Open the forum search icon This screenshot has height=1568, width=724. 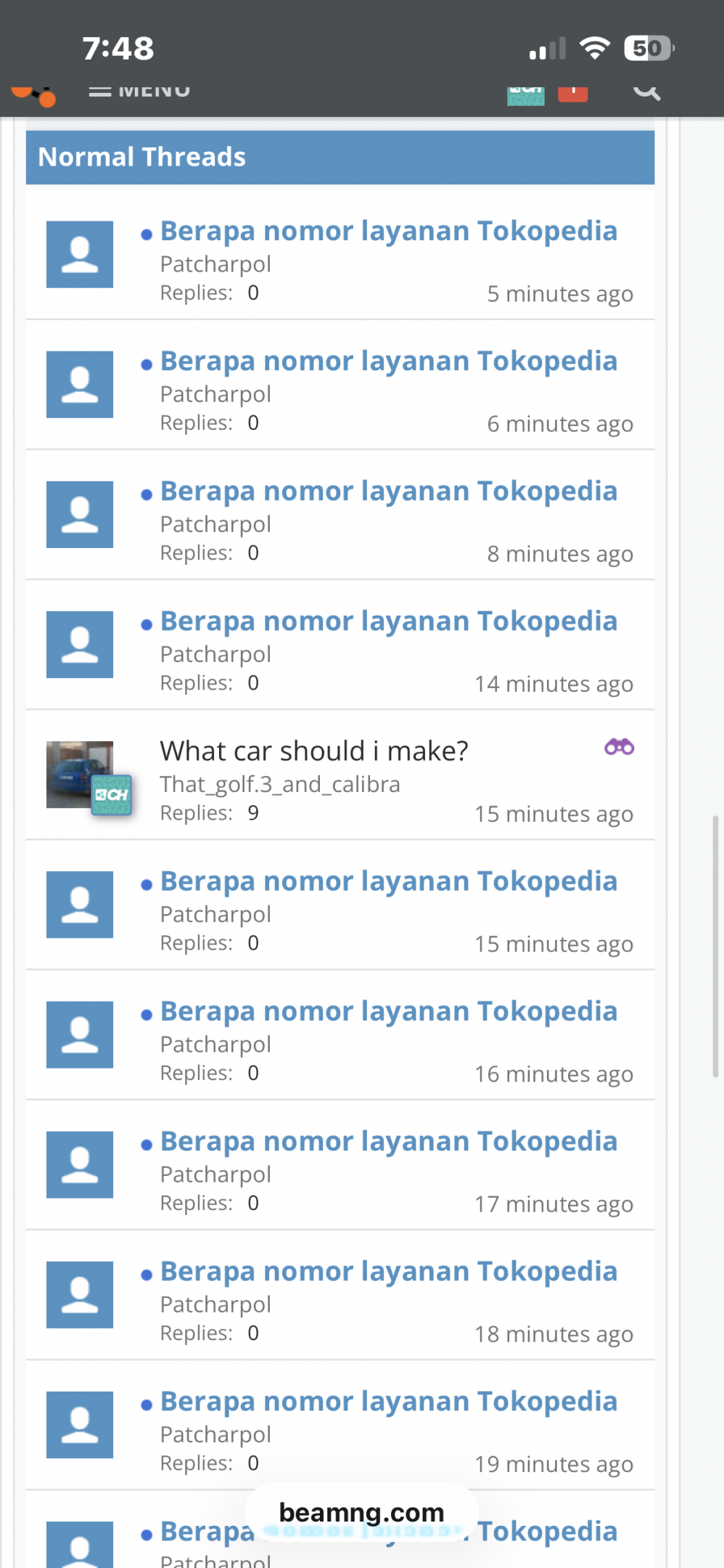coord(646,91)
